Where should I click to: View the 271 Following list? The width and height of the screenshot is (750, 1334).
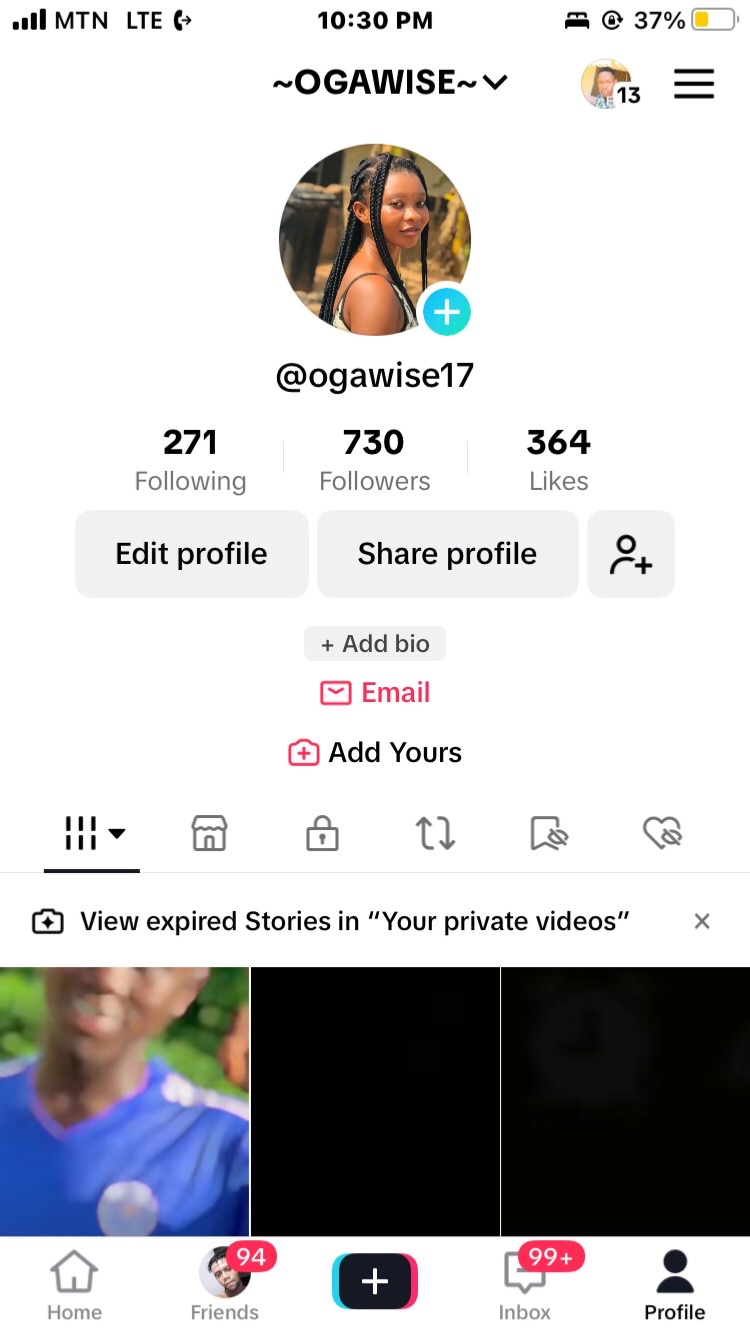[190, 459]
